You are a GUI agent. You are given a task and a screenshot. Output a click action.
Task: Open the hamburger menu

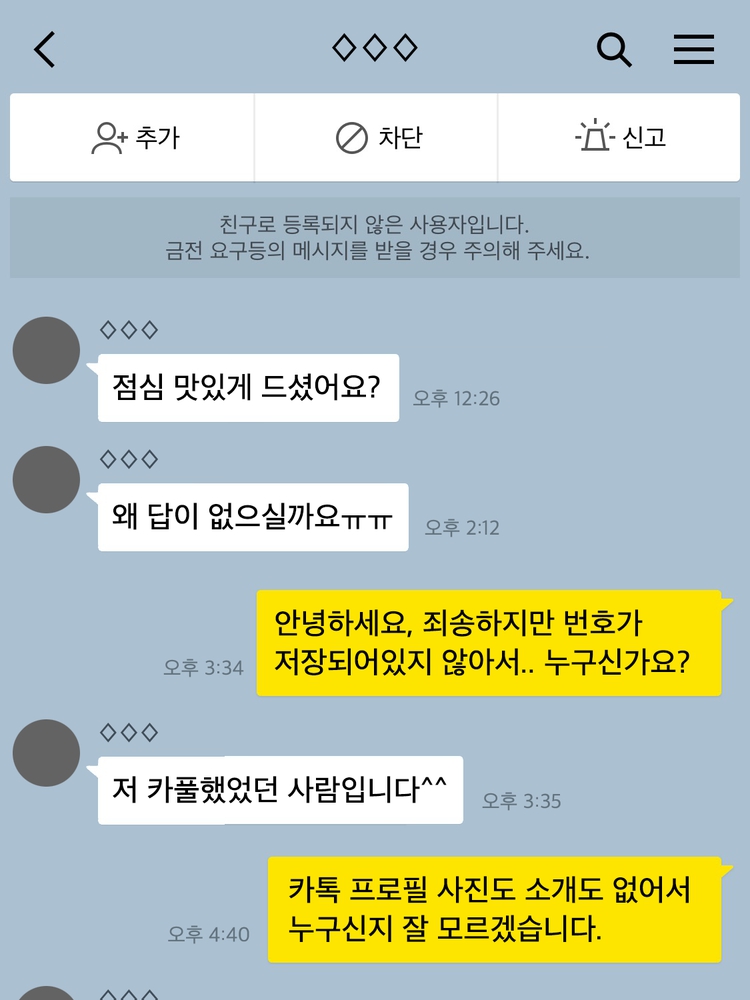point(693,49)
